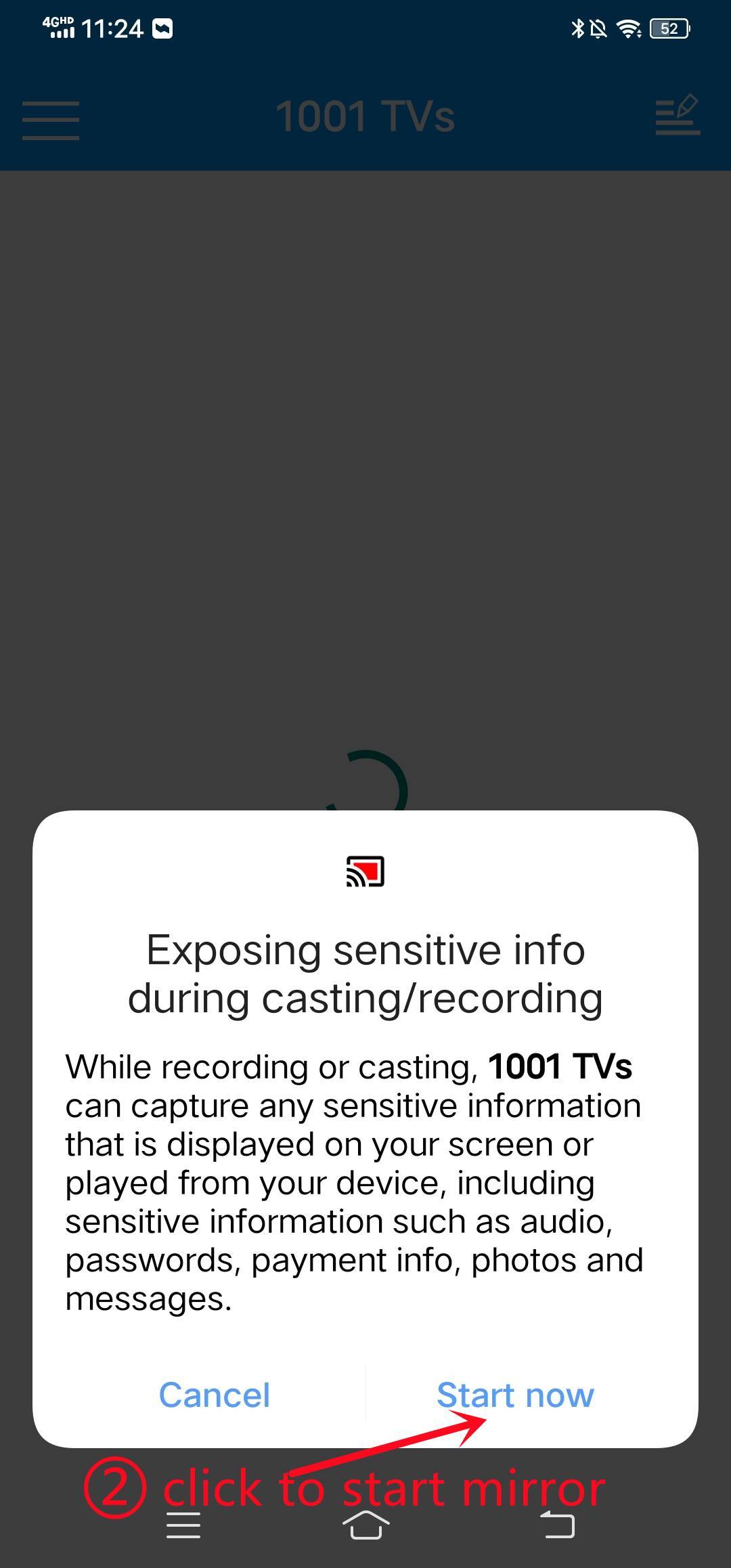This screenshot has height=1568, width=731.
Task: Open the edit list icon
Action: 678,116
